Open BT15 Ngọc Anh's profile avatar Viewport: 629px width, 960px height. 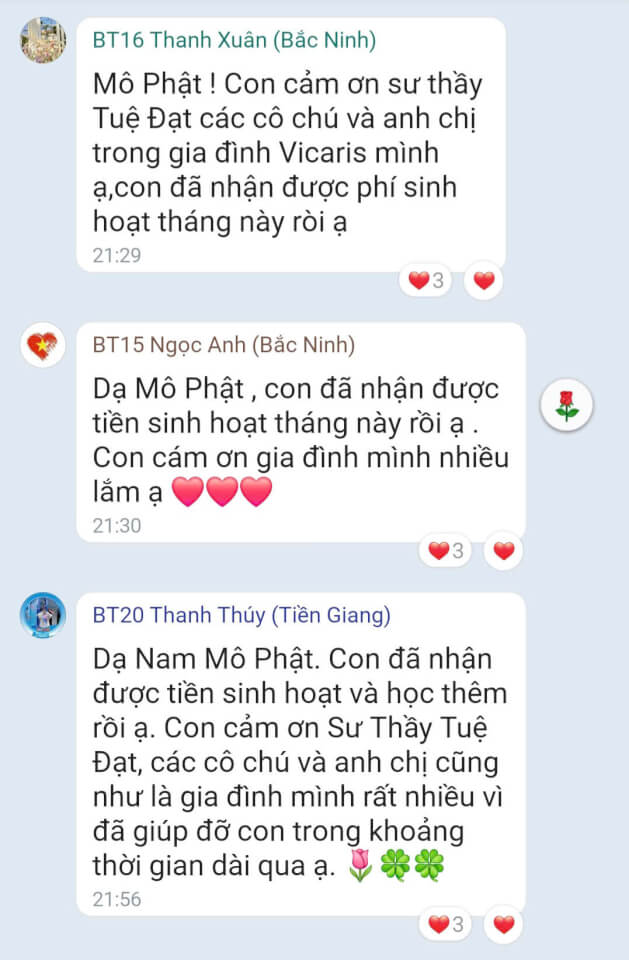[x=43, y=346]
